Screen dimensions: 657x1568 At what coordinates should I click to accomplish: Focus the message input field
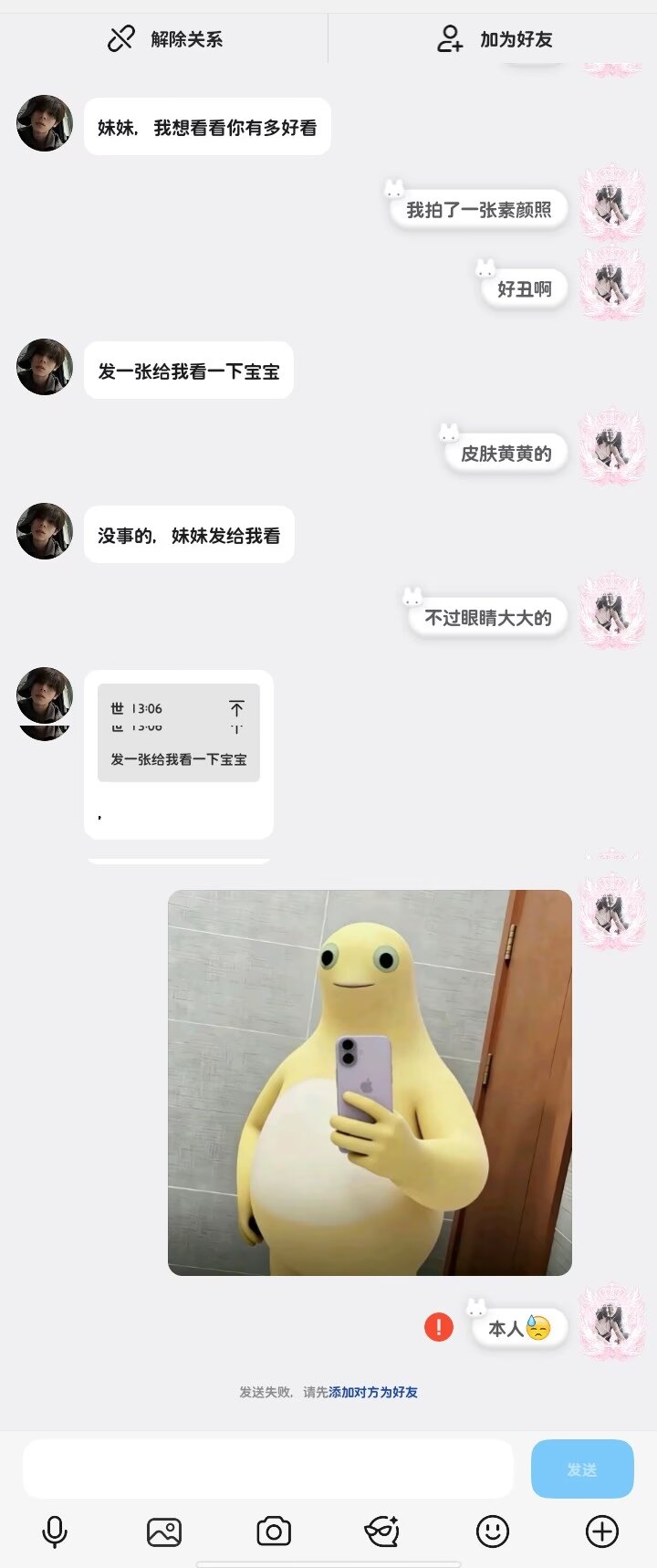[x=268, y=1469]
